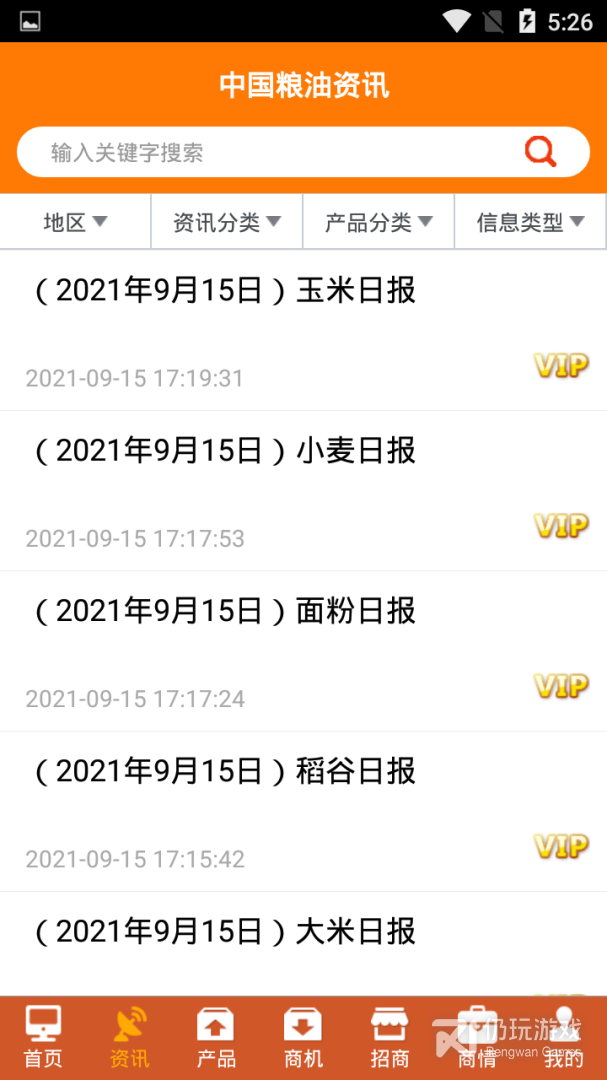Open the 信息类型 dropdown
Screen dimensions: 607x1080
pos(531,222)
